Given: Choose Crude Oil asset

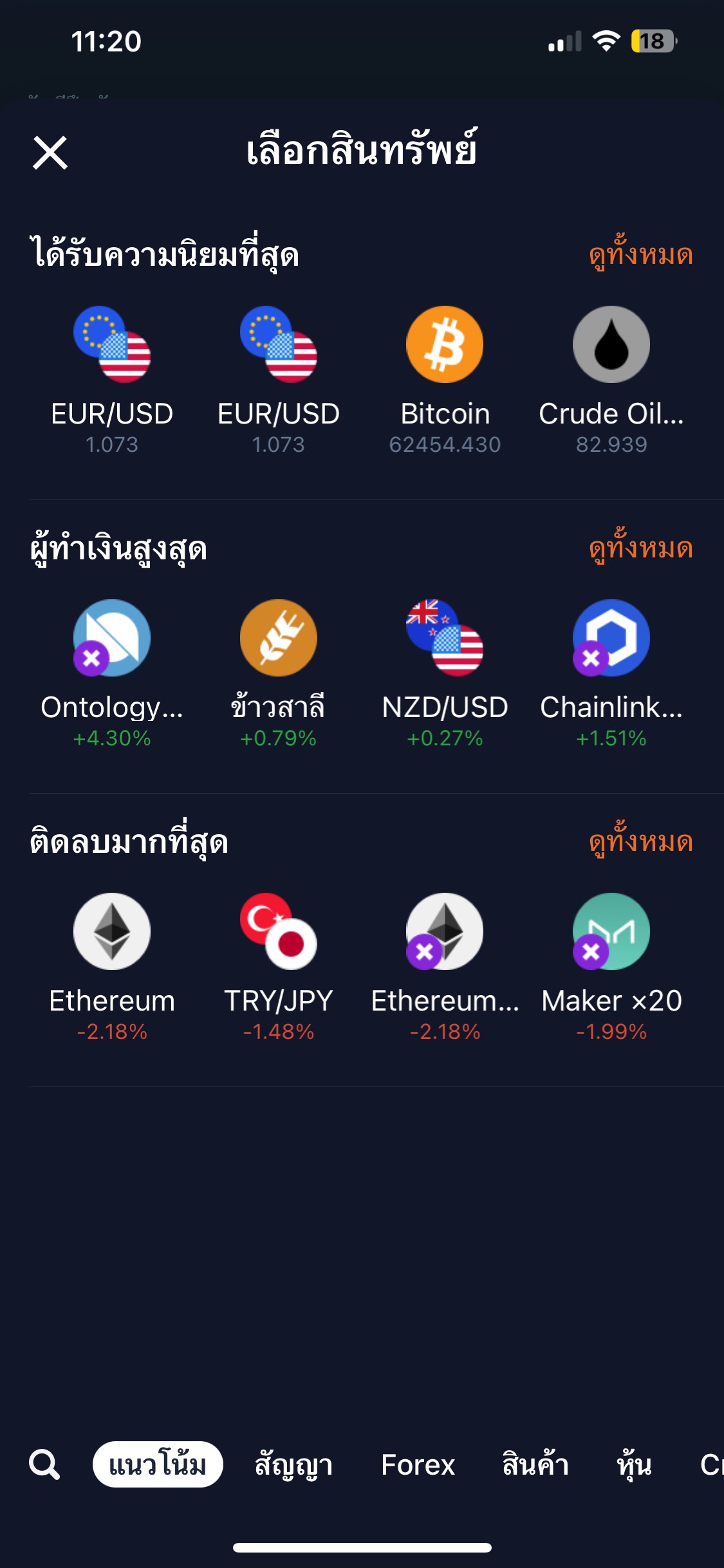Looking at the screenshot, I should click(611, 381).
